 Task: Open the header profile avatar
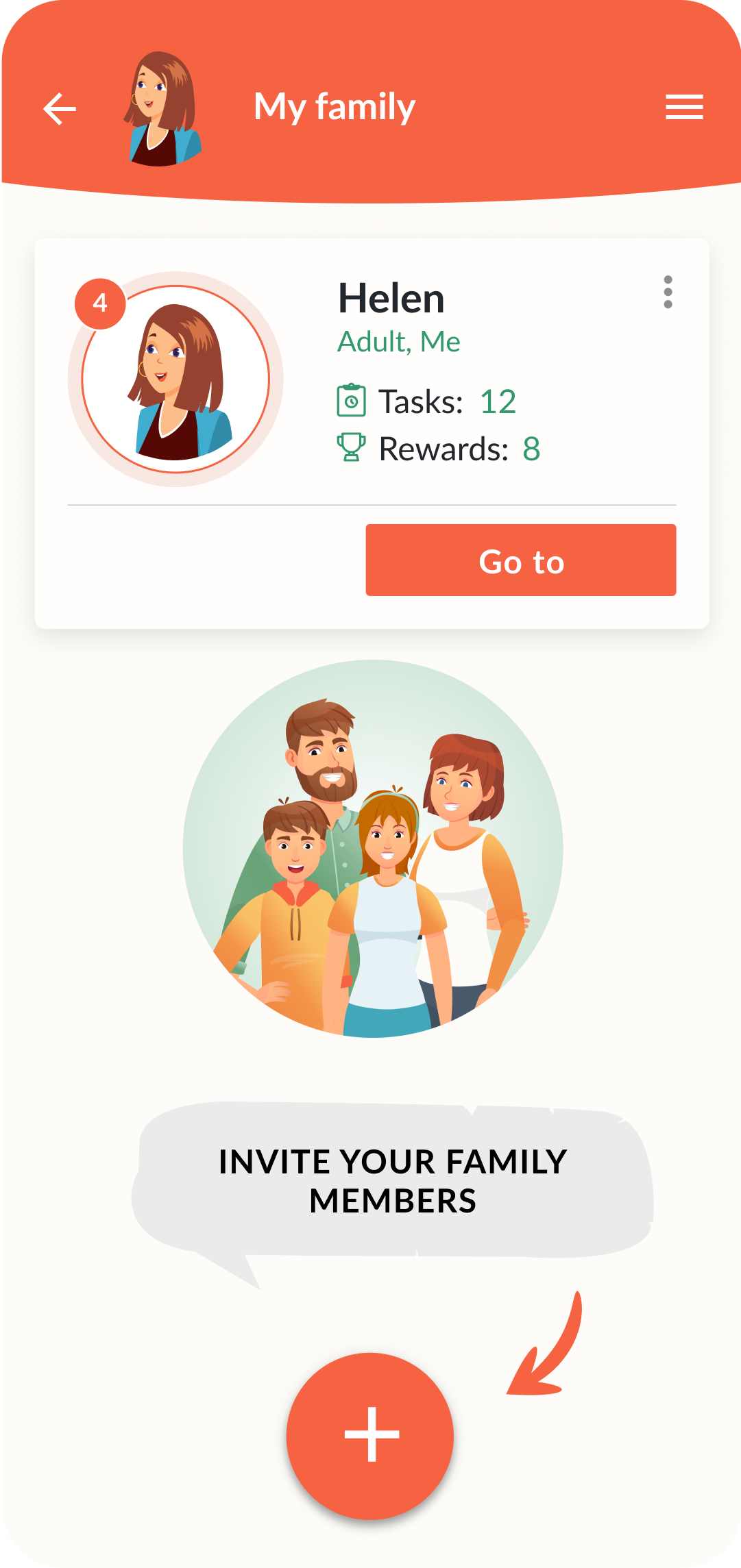(x=162, y=108)
